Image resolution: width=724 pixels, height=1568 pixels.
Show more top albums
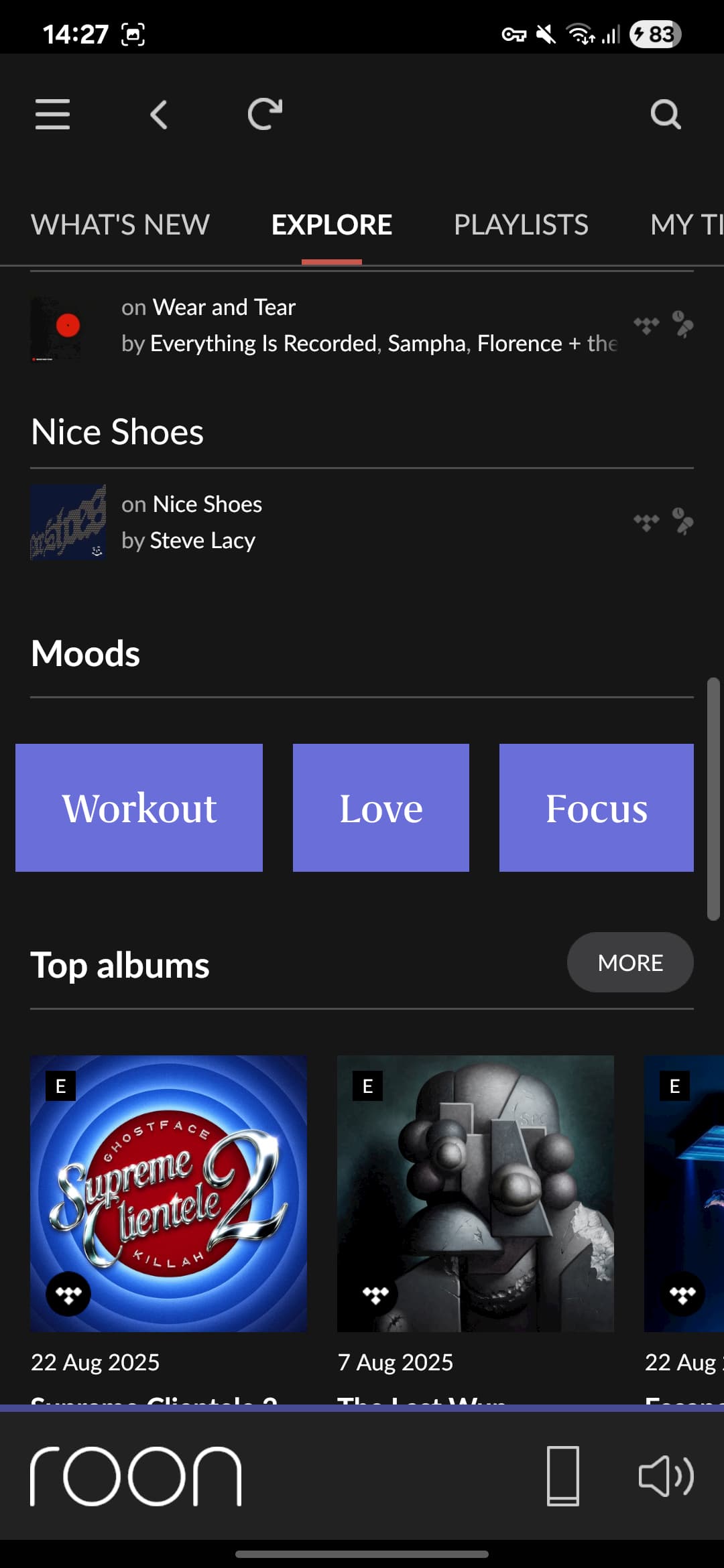629,962
